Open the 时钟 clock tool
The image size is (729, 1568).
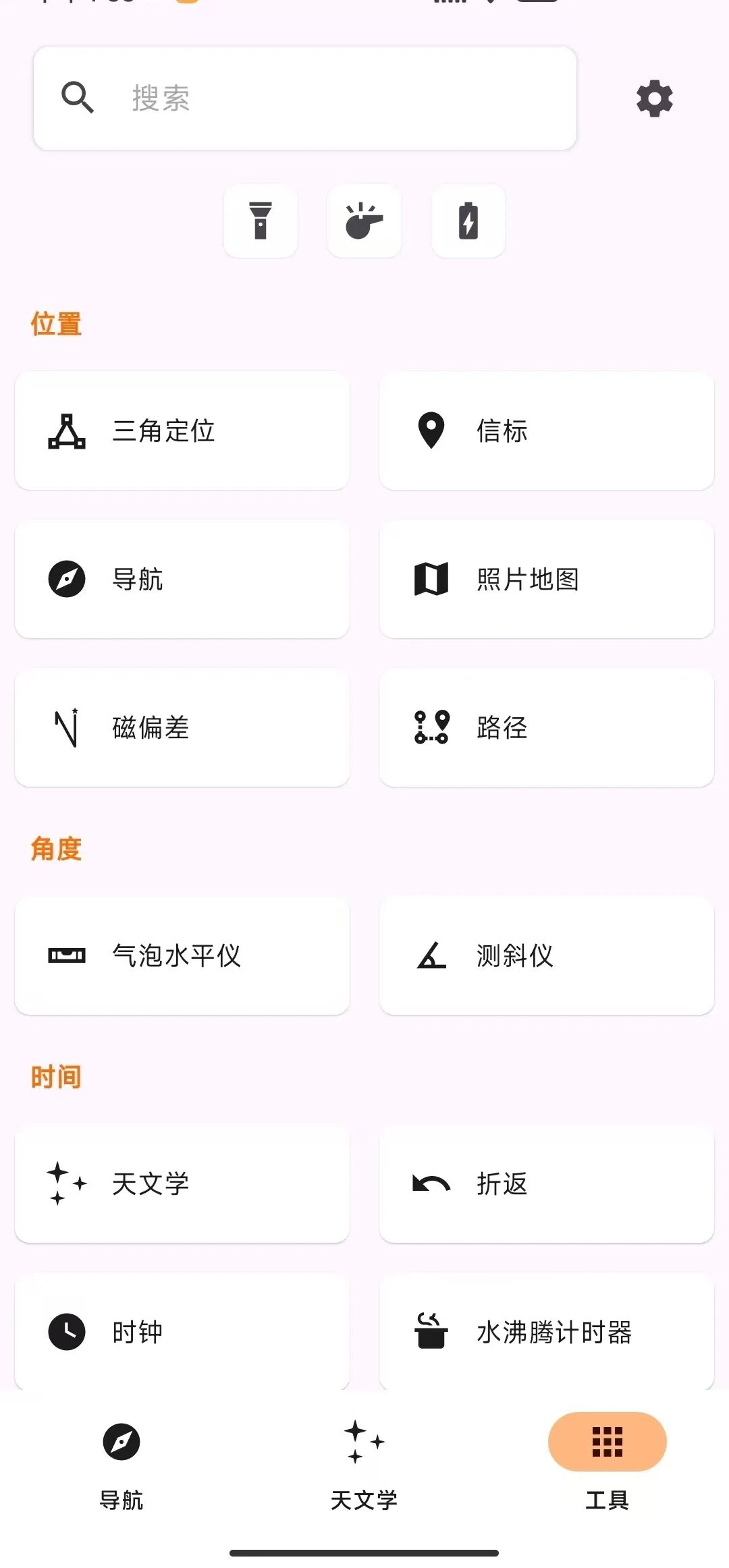point(181,1331)
